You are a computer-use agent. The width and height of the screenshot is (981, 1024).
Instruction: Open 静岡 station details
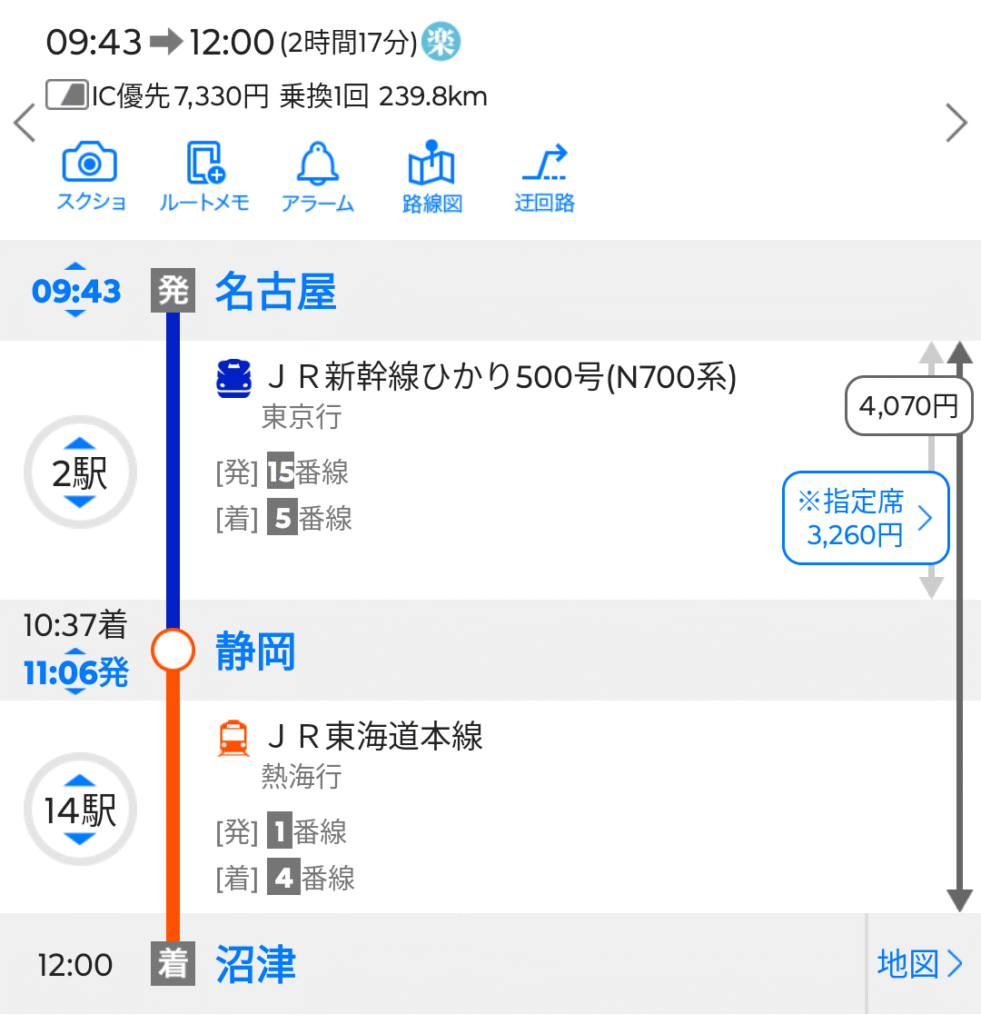(256, 652)
